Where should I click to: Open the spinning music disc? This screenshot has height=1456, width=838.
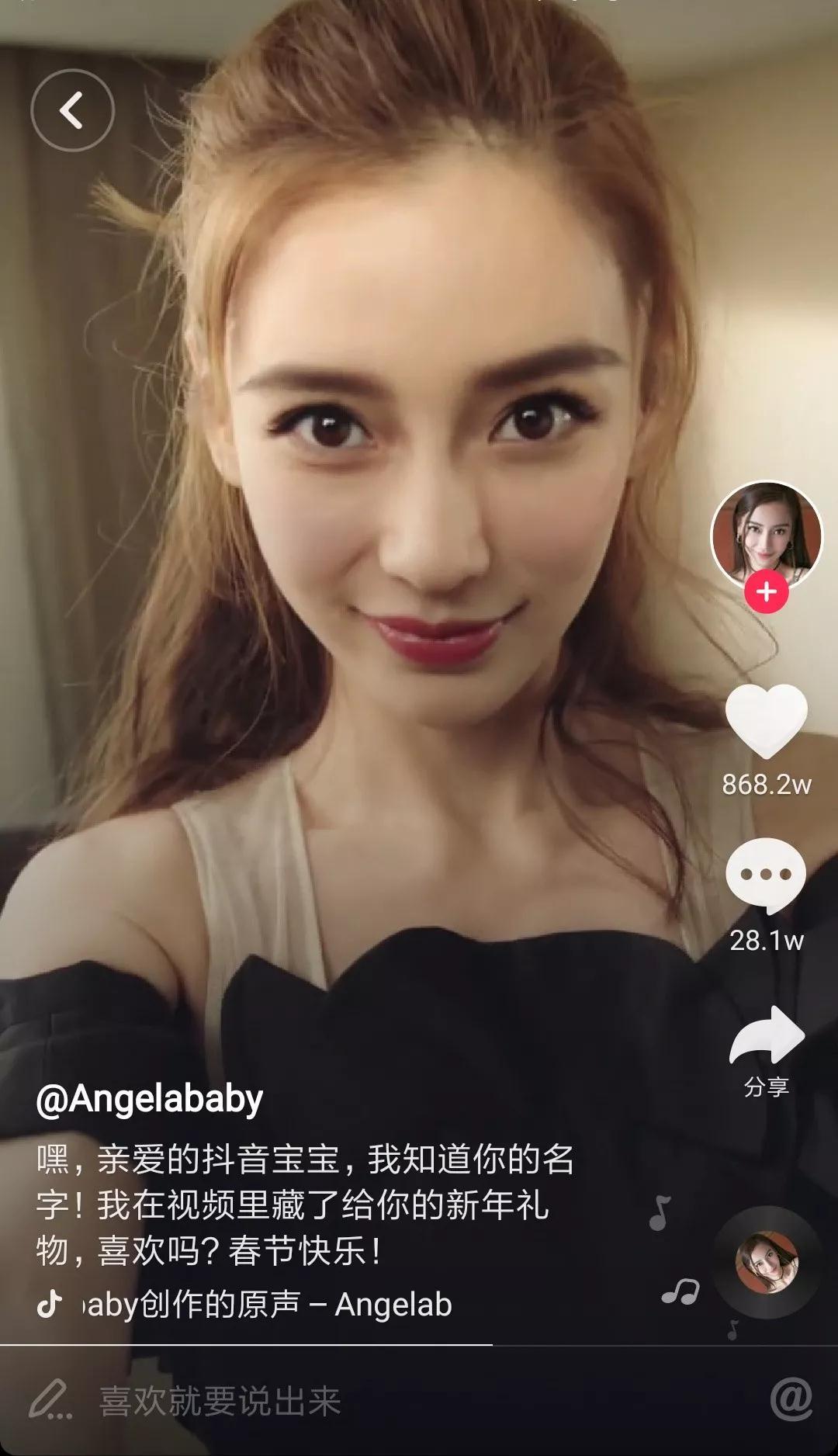[766, 1263]
